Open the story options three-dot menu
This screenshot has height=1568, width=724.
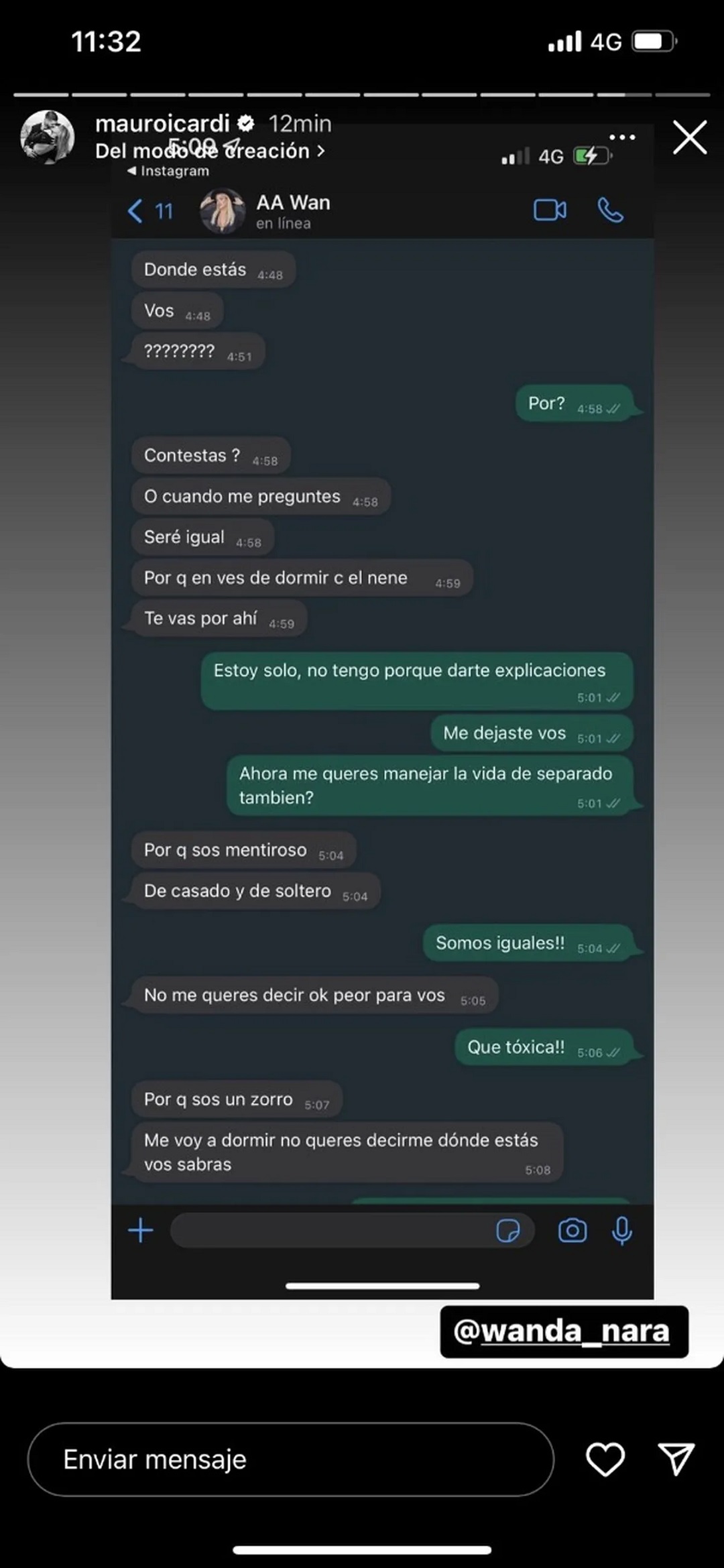(x=622, y=137)
